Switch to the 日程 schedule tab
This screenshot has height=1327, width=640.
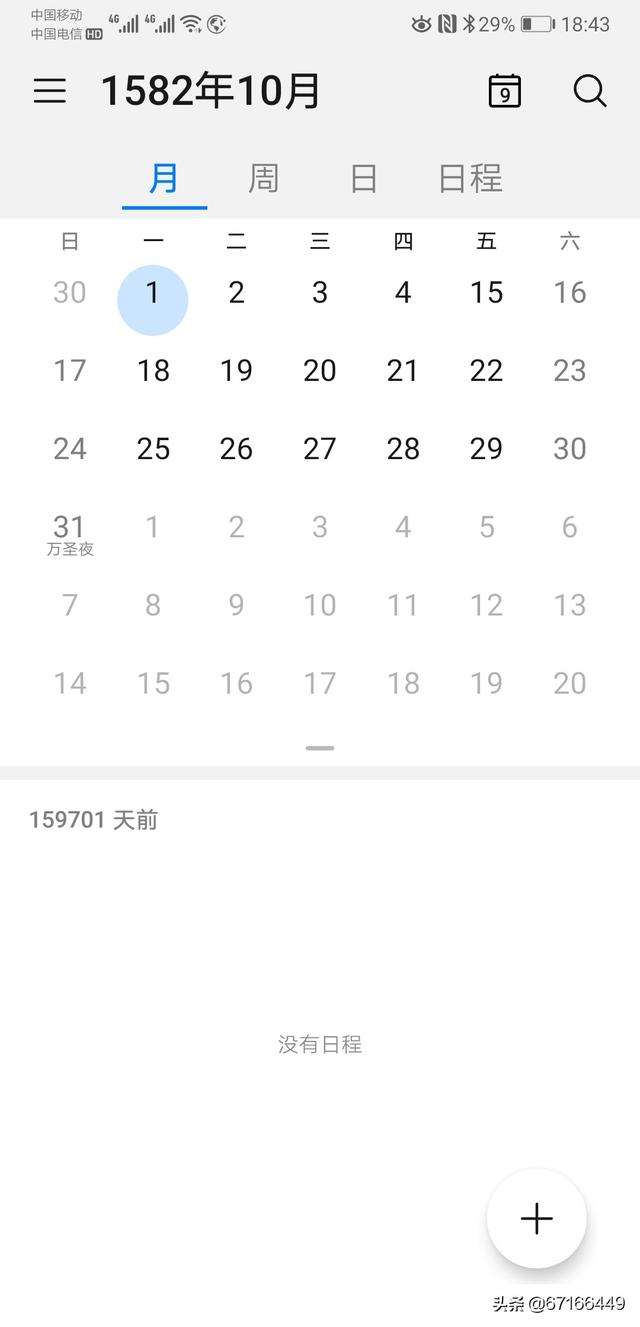470,179
